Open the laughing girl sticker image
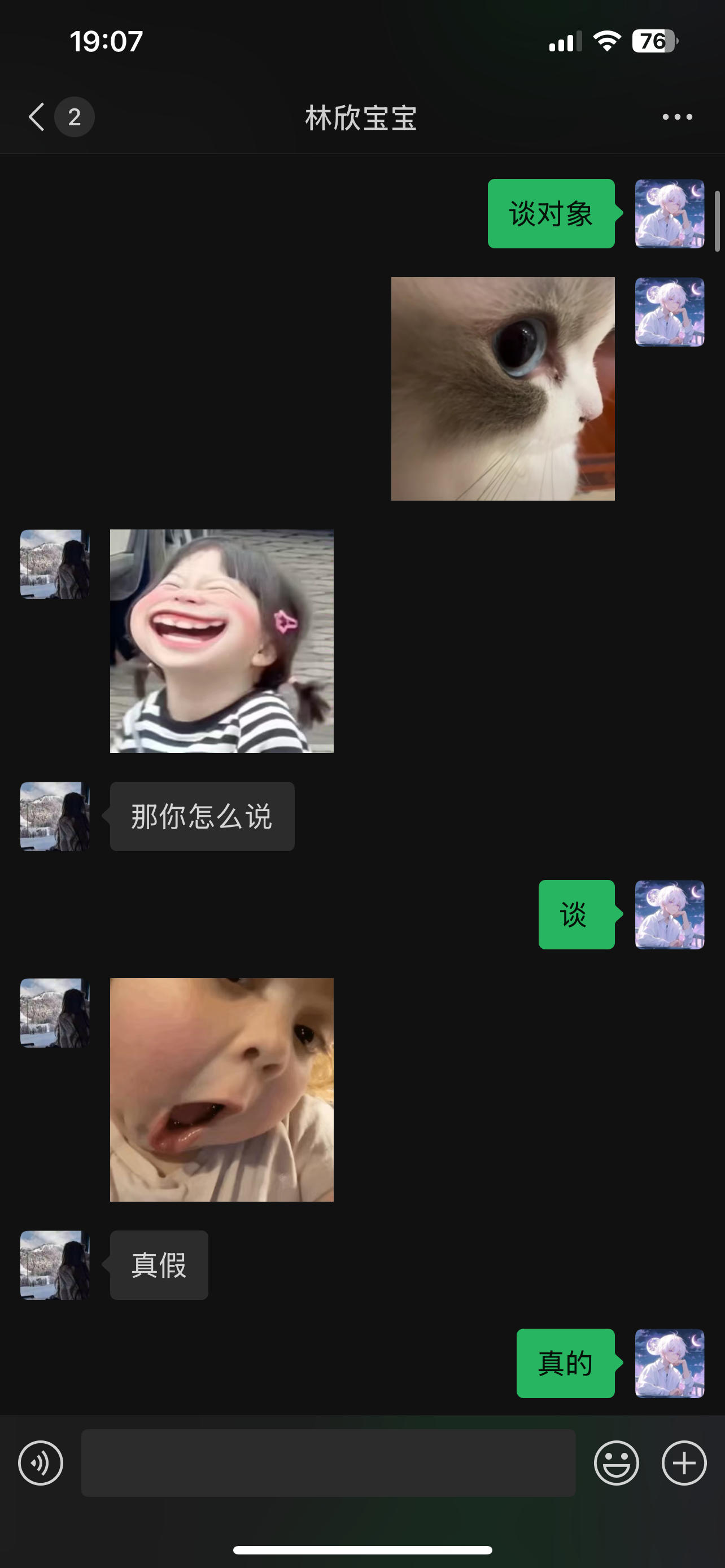This screenshot has height=1568, width=725. [221, 641]
